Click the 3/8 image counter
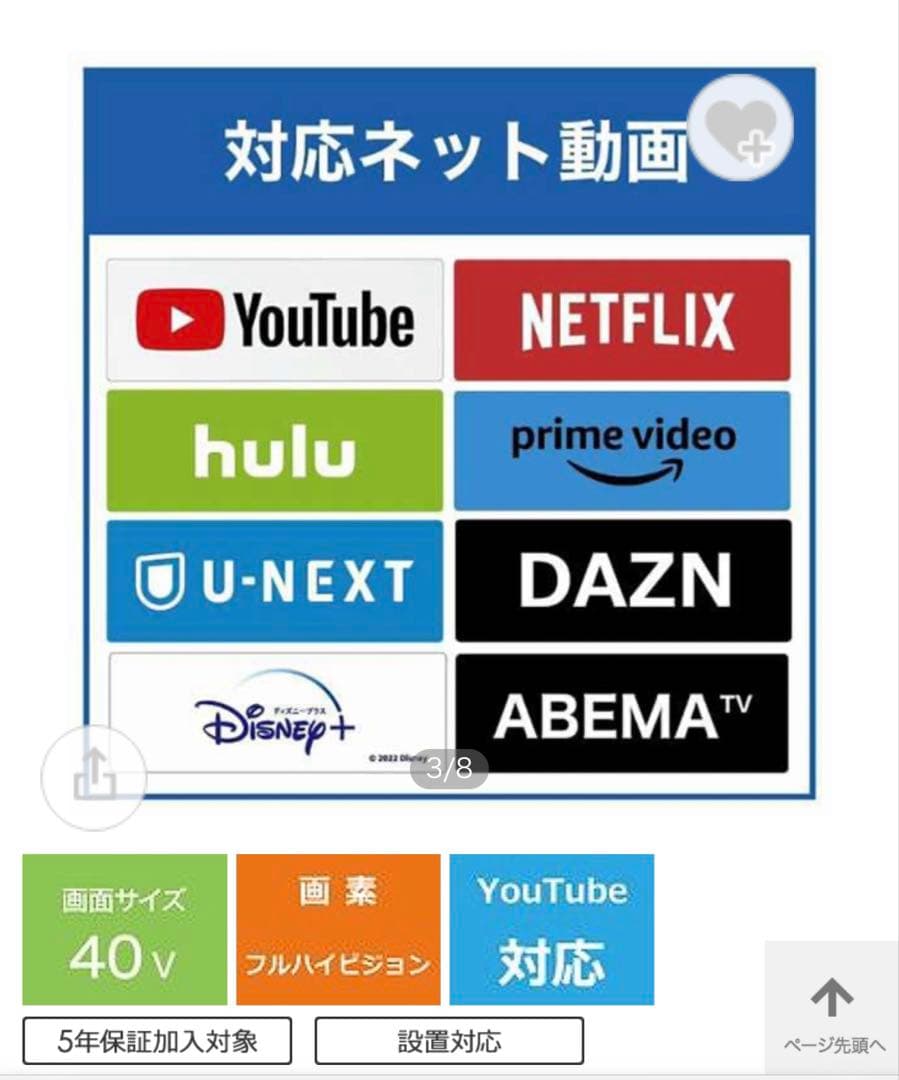The height and width of the screenshot is (1080, 899). [449, 770]
